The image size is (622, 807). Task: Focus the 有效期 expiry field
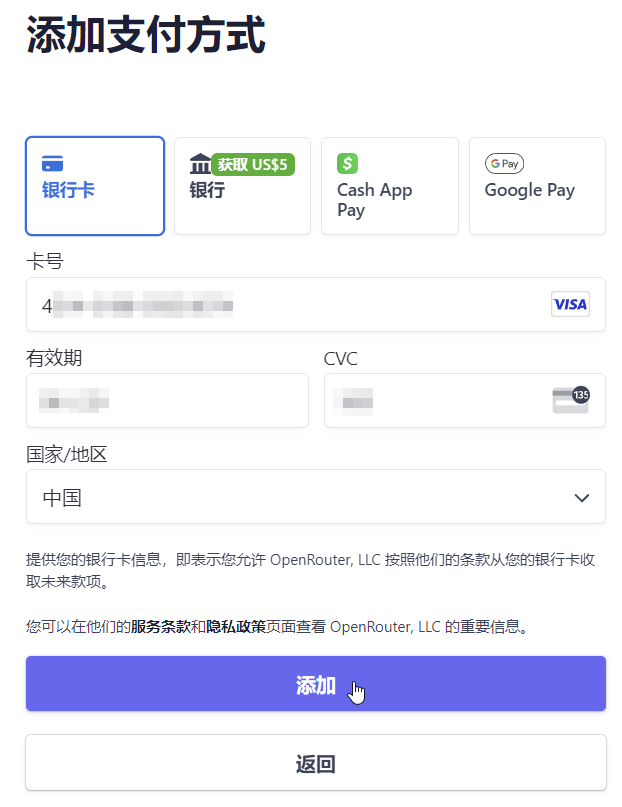(167, 401)
